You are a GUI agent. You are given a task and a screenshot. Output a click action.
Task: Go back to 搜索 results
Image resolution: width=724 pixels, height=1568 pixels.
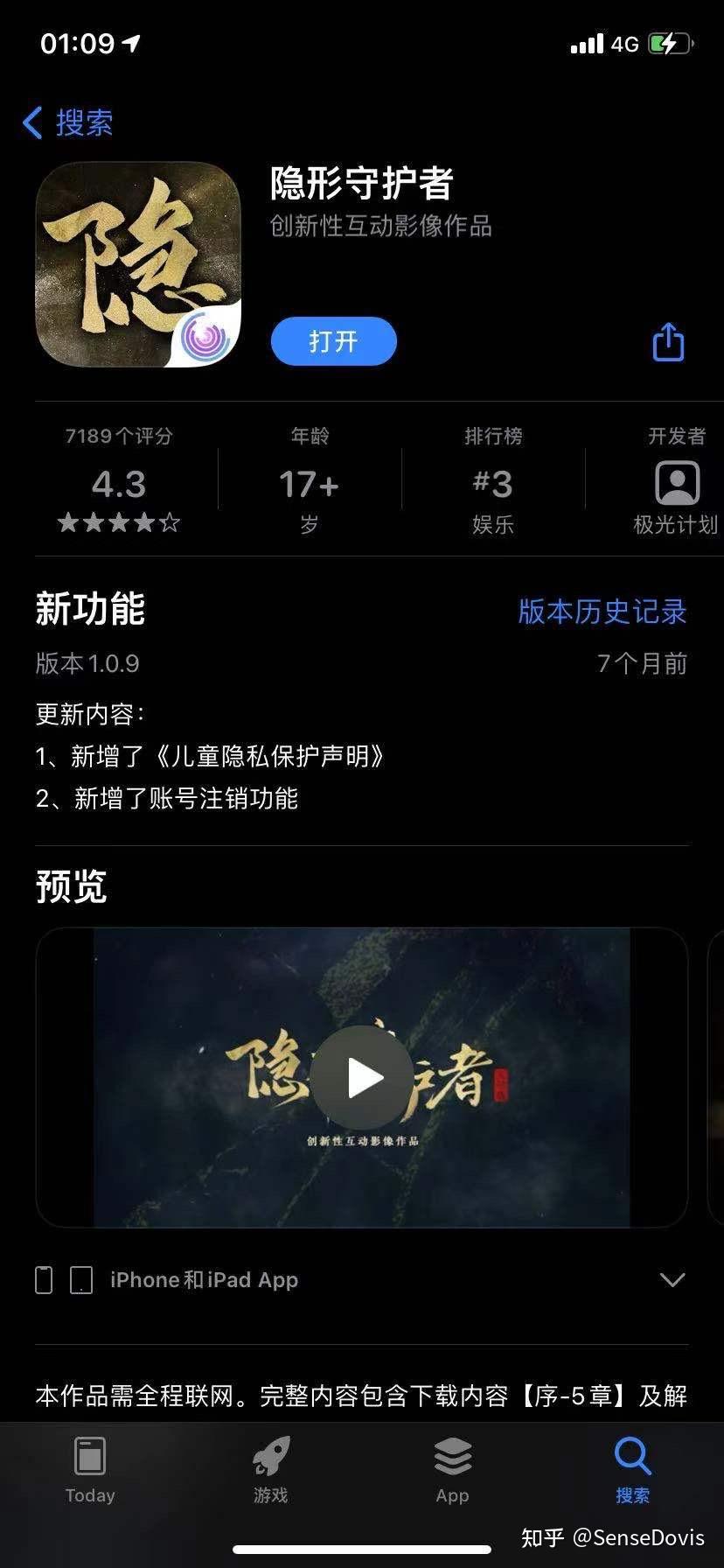pos(68,122)
